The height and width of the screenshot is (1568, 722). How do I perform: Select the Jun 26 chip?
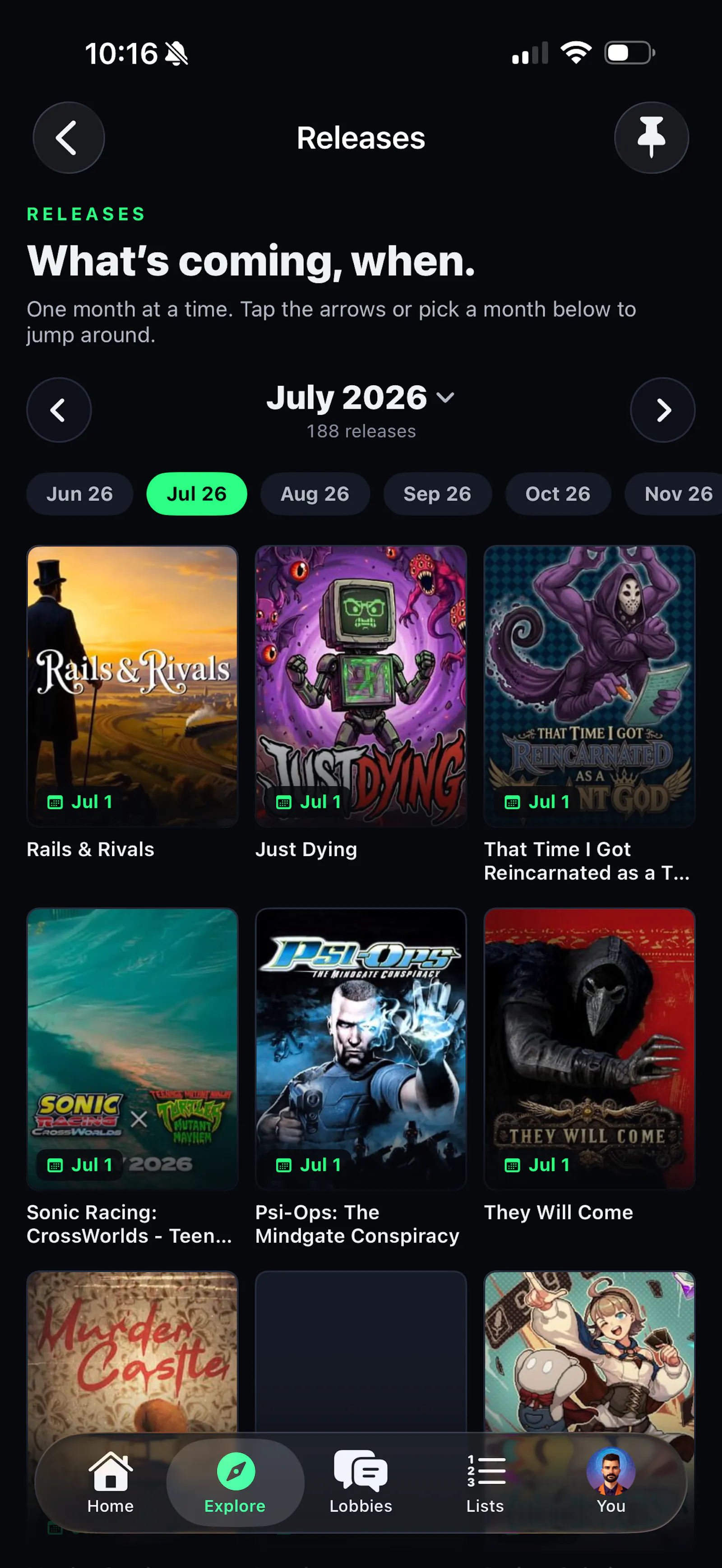[x=80, y=493]
